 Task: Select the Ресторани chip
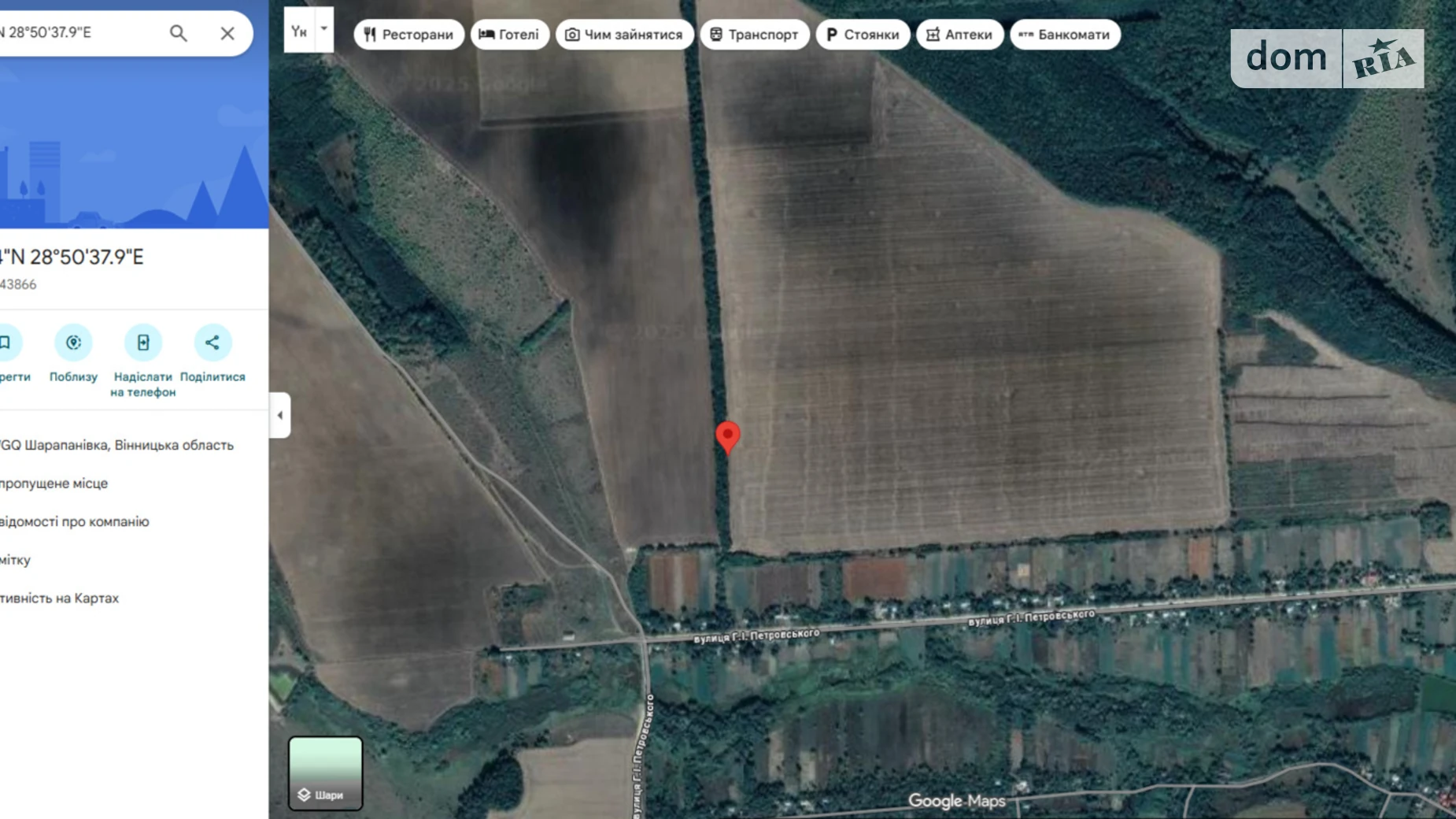click(x=408, y=35)
